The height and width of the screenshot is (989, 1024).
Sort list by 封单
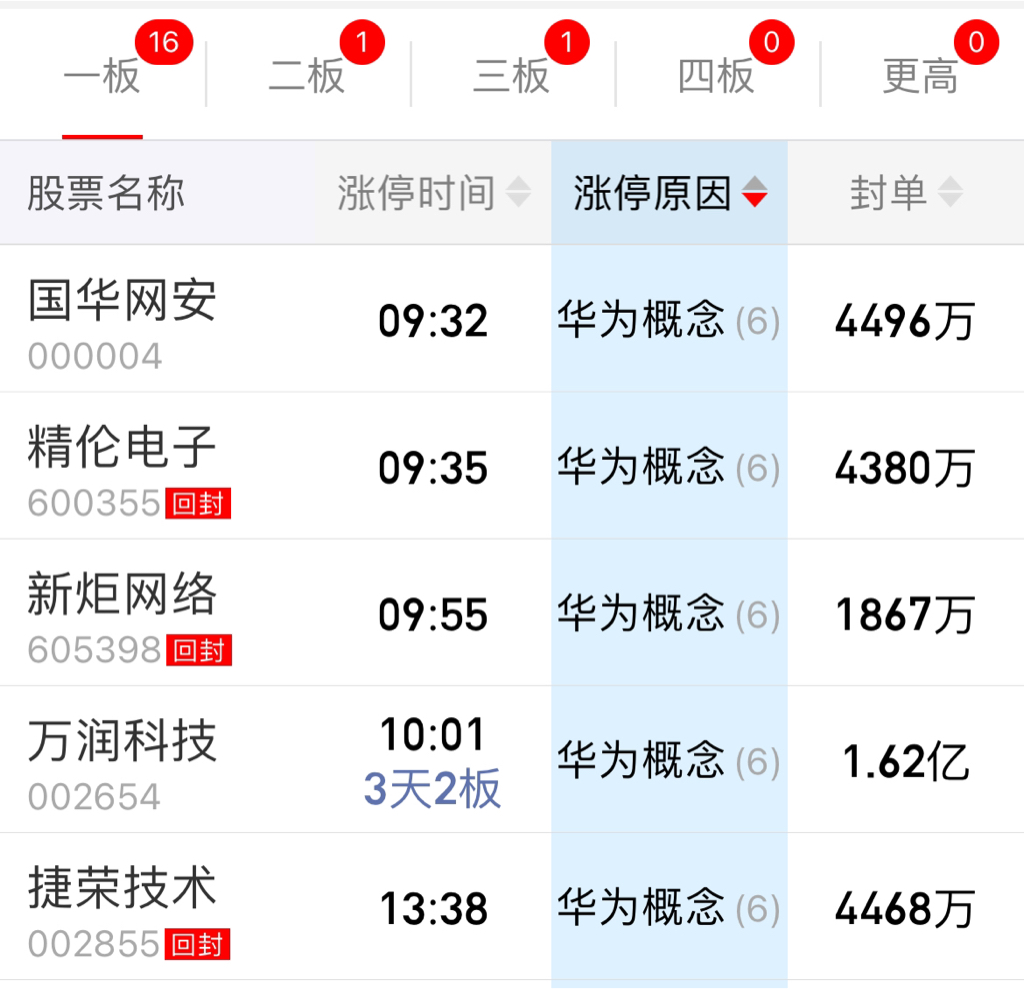pyautogui.click(x=906, y=193)
